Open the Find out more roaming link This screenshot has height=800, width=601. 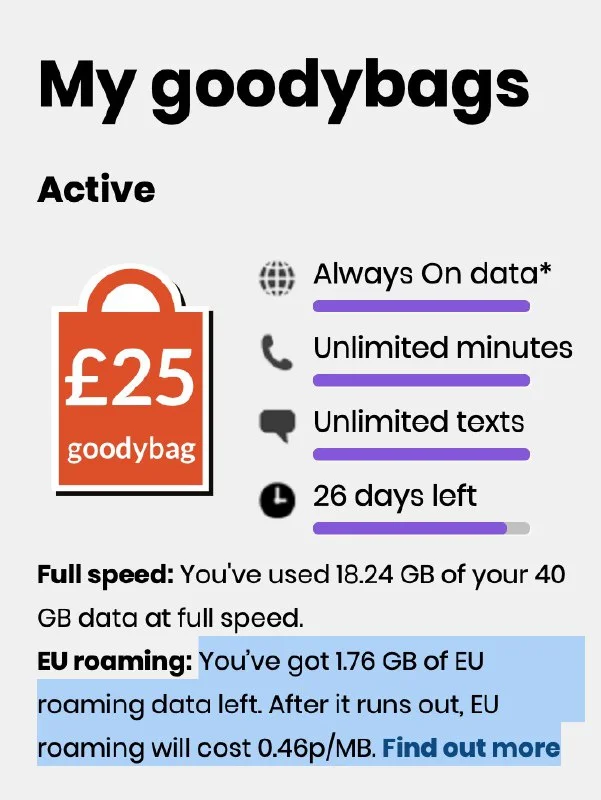tap(471, 748)
